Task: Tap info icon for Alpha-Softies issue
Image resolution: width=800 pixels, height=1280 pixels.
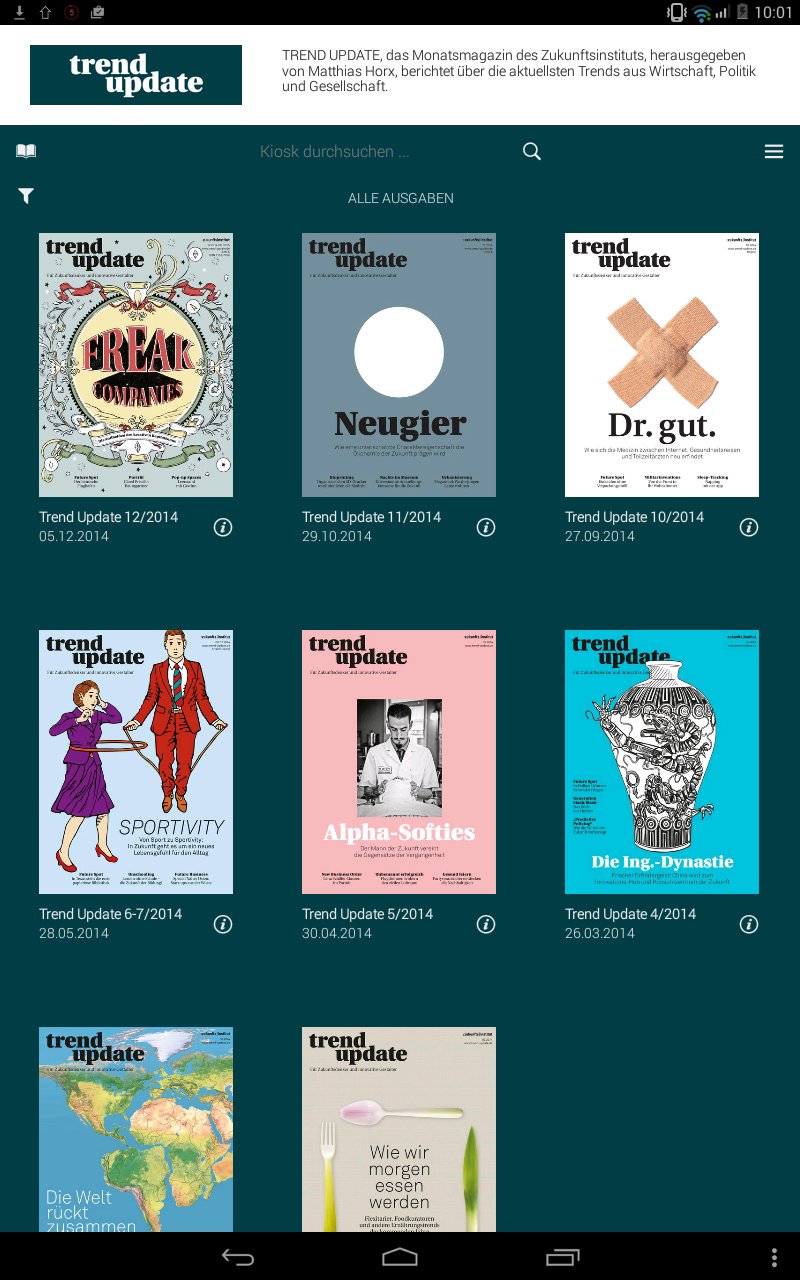Action: 485,924
